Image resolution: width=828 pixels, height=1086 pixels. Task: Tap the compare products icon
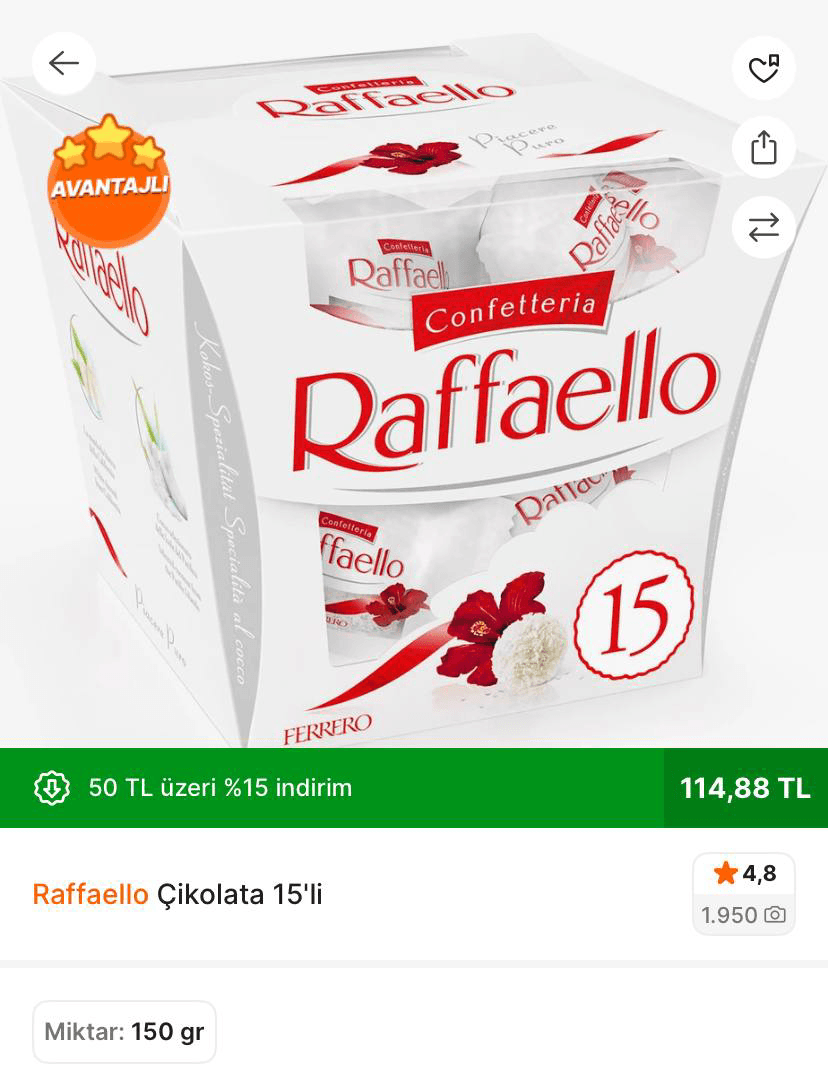(764, 227)
